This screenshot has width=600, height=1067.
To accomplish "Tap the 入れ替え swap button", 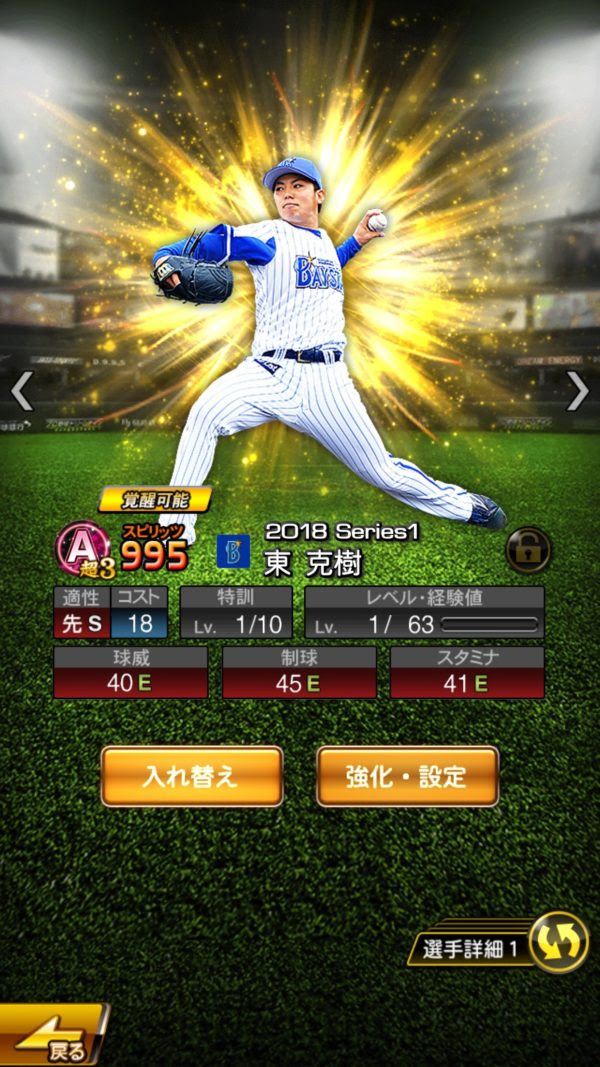I will click(x=192, y=776).
